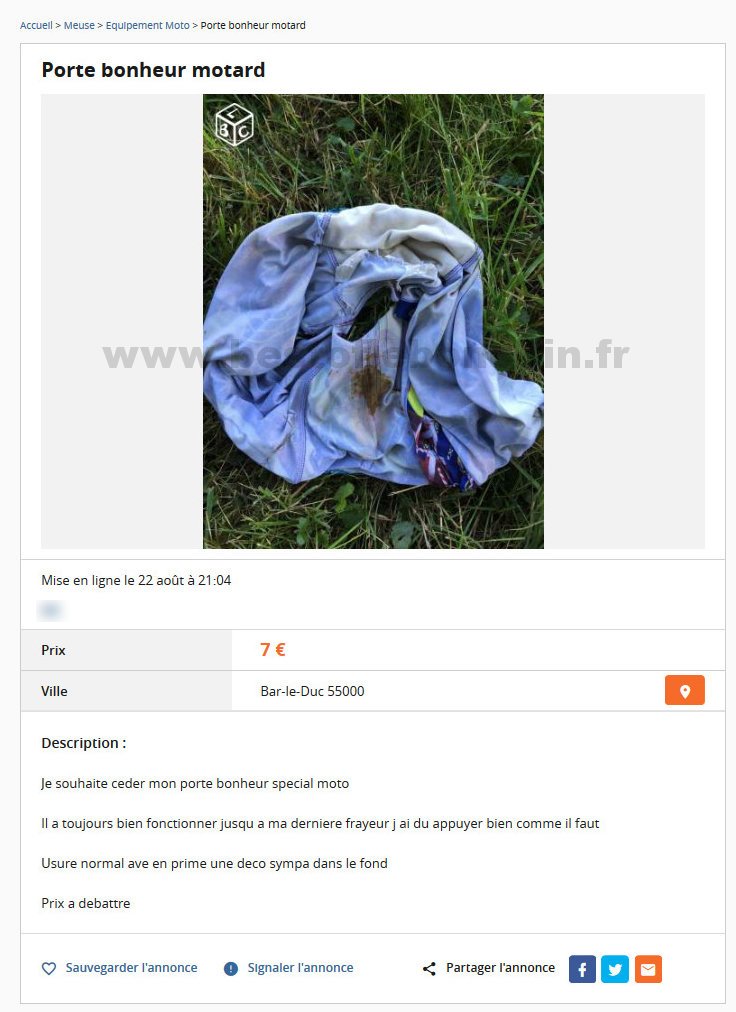Show Bar-le-Duc location on the map
Screen dimensions: 736x1012
(684, 691)
